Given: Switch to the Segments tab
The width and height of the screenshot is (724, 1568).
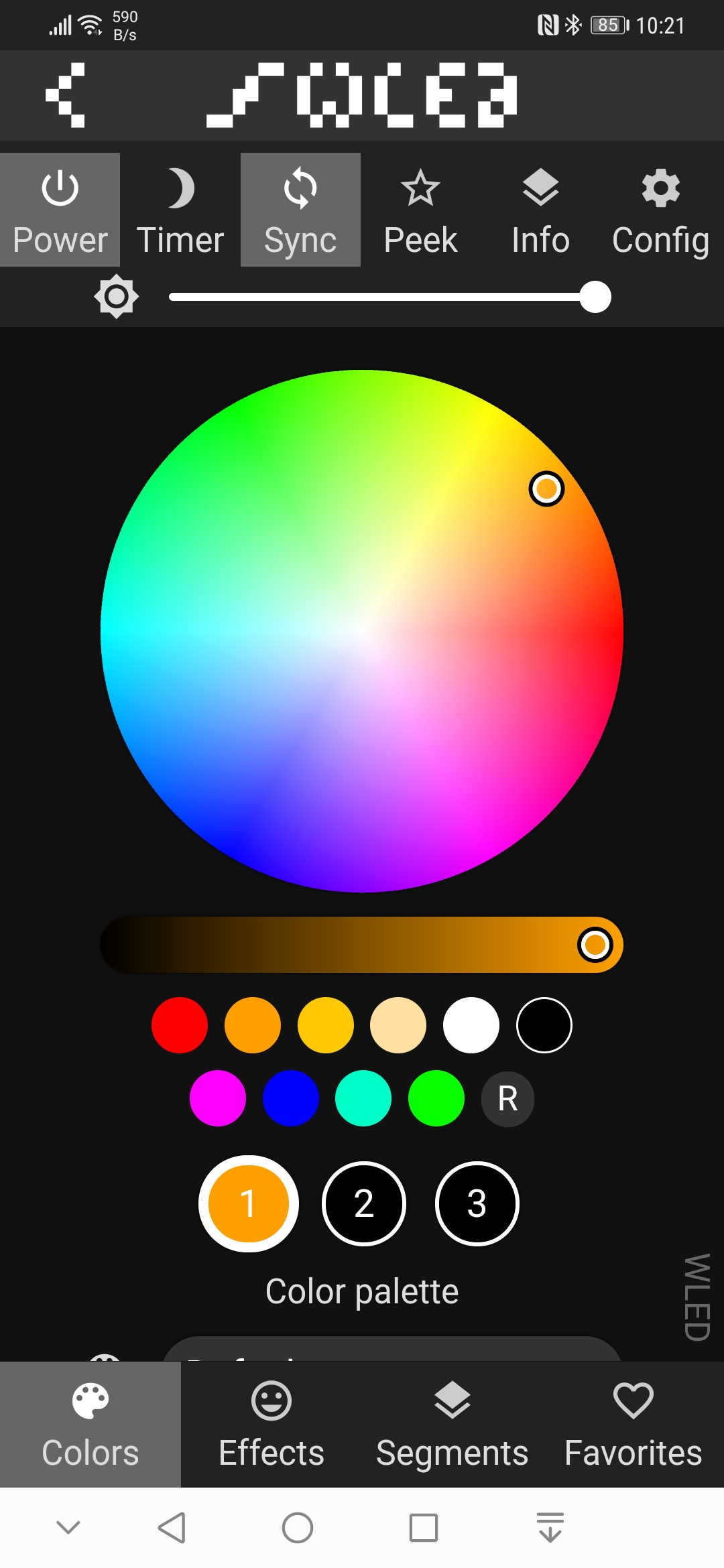Looking at the screenshot, I should pyautogui.click(x=452, y=1425).
